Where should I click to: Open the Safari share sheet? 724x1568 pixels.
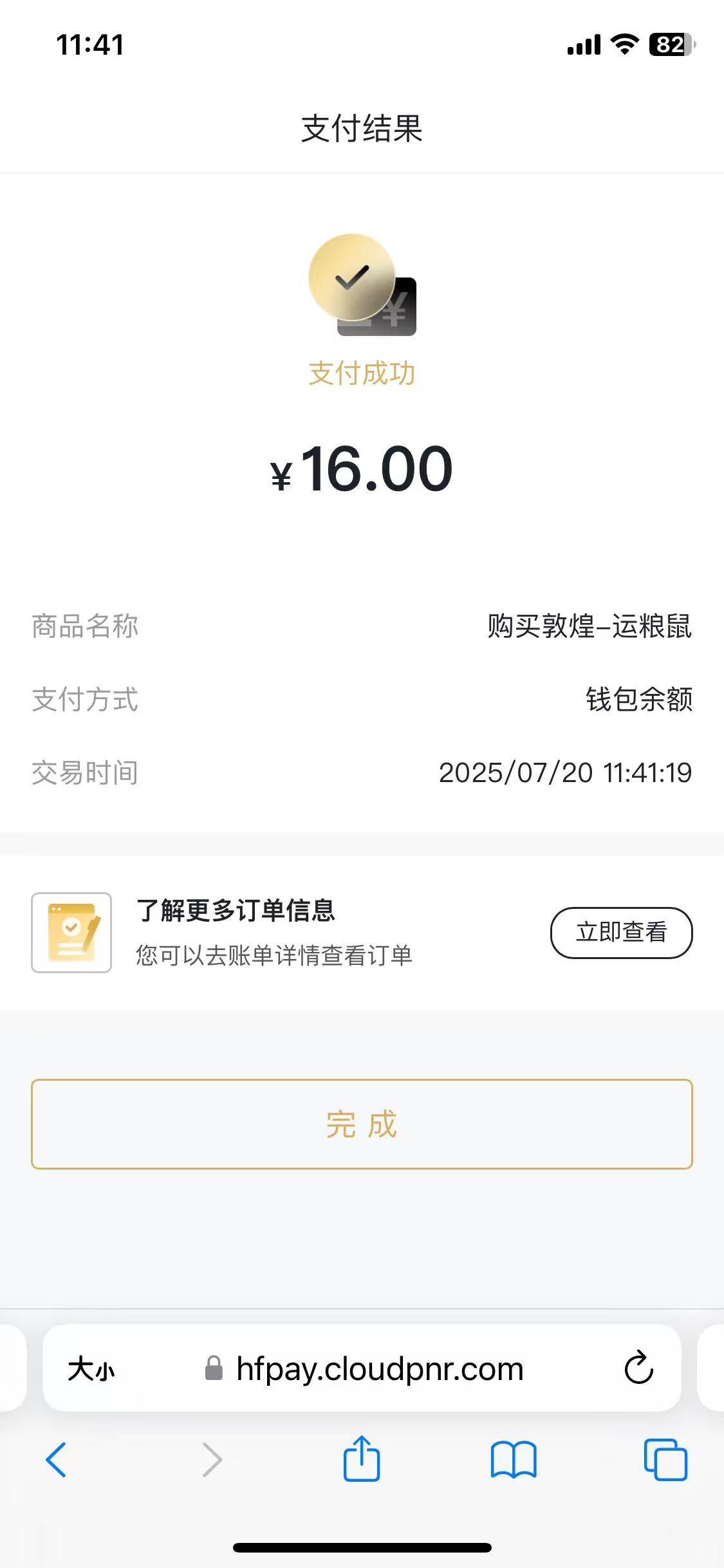(x=362, y=1458)
